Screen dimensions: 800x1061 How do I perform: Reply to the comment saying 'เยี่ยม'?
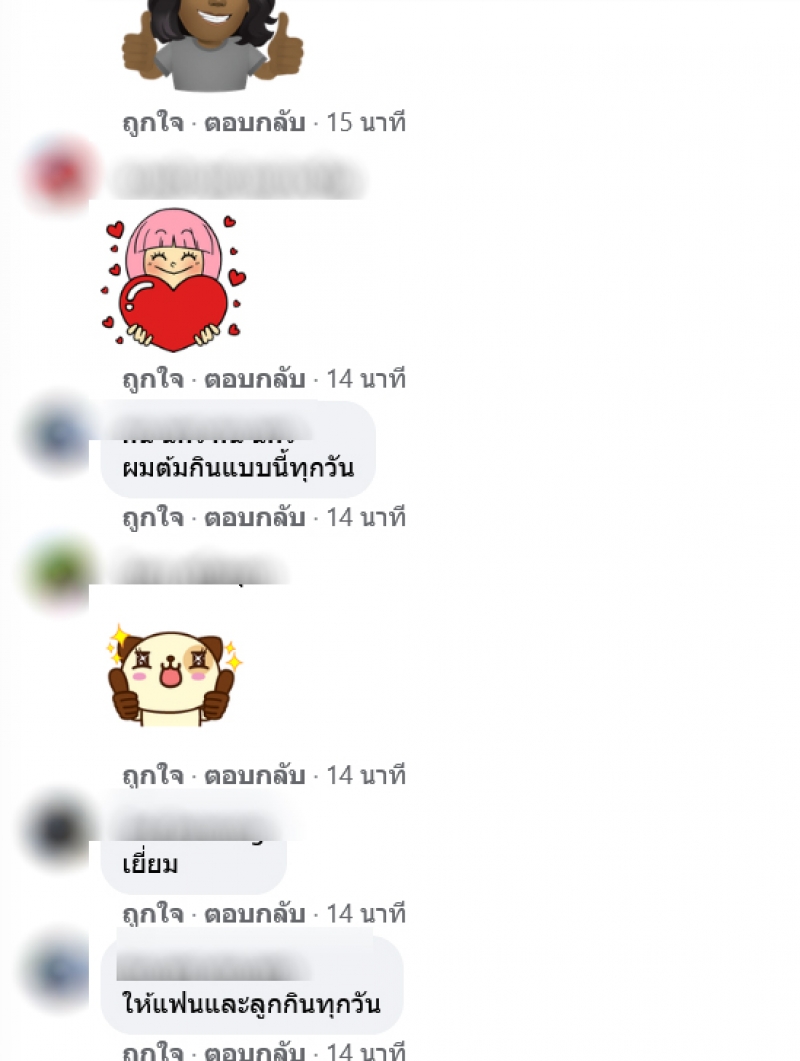(x=254, y=914)
